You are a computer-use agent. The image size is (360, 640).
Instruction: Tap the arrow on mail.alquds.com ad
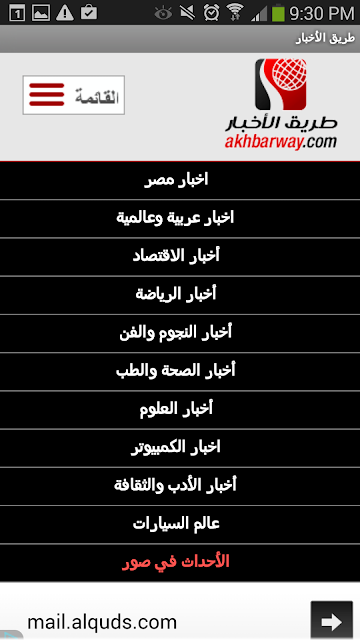pos(331,621)
